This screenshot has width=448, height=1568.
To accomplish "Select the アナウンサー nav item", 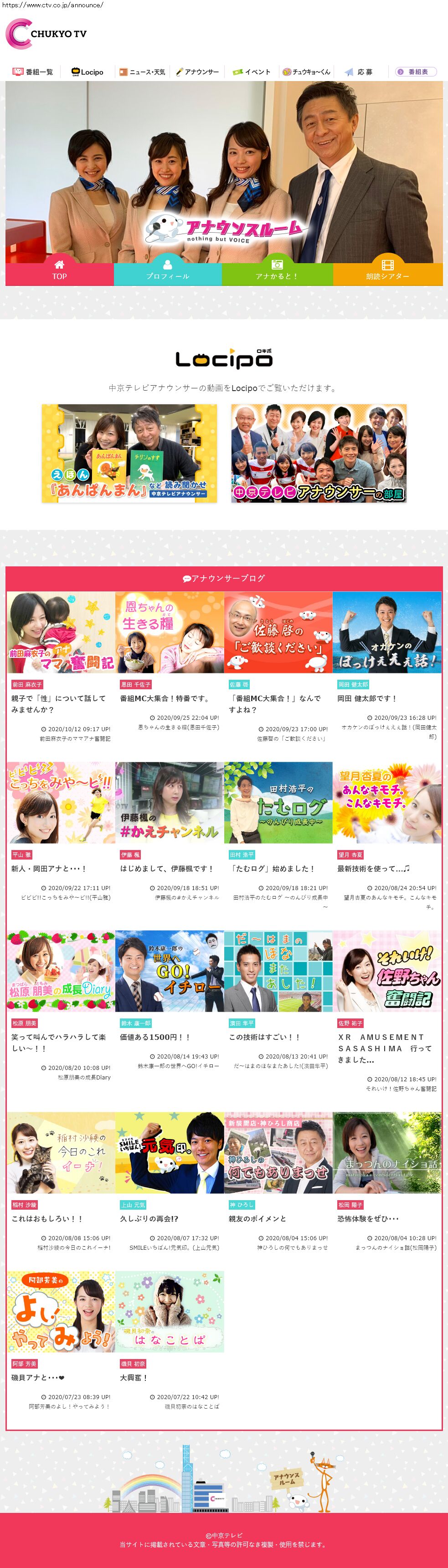I will [x=197, y=72].
